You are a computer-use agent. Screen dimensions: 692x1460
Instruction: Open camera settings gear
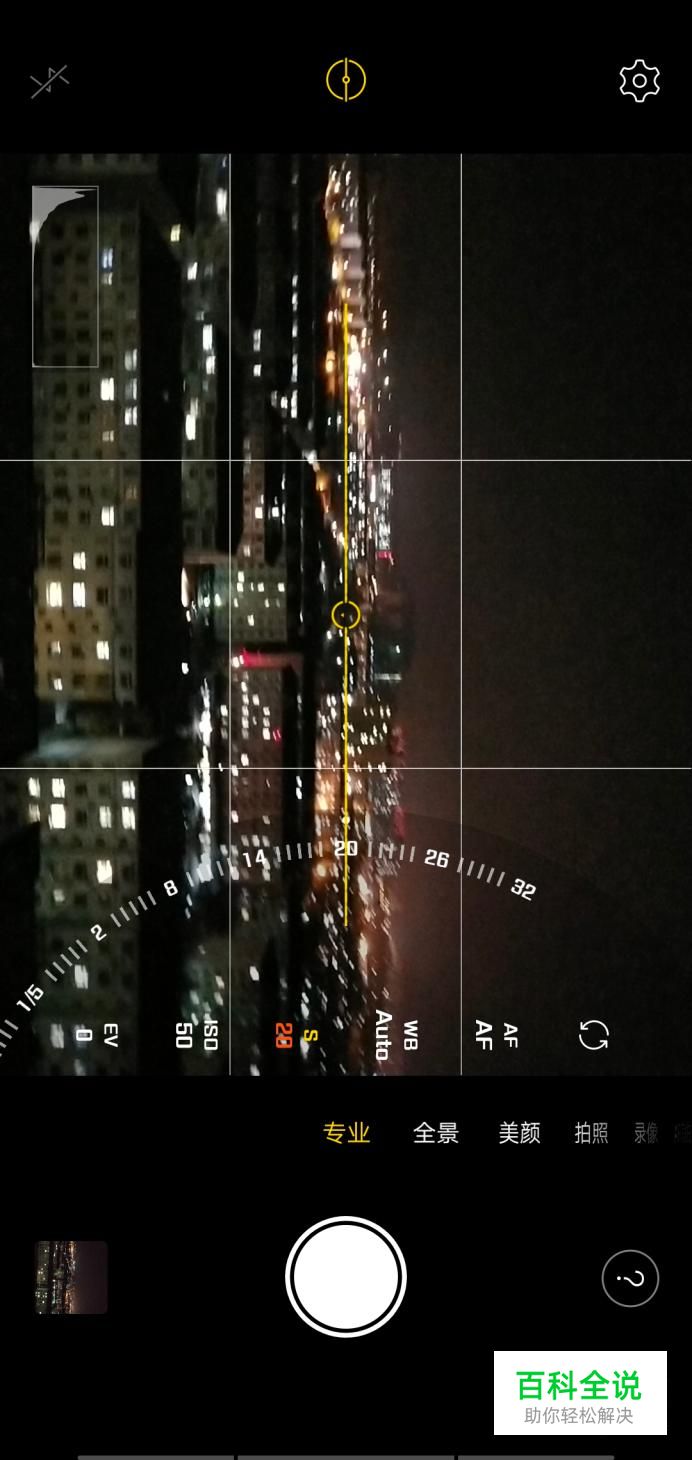(640, 80)
